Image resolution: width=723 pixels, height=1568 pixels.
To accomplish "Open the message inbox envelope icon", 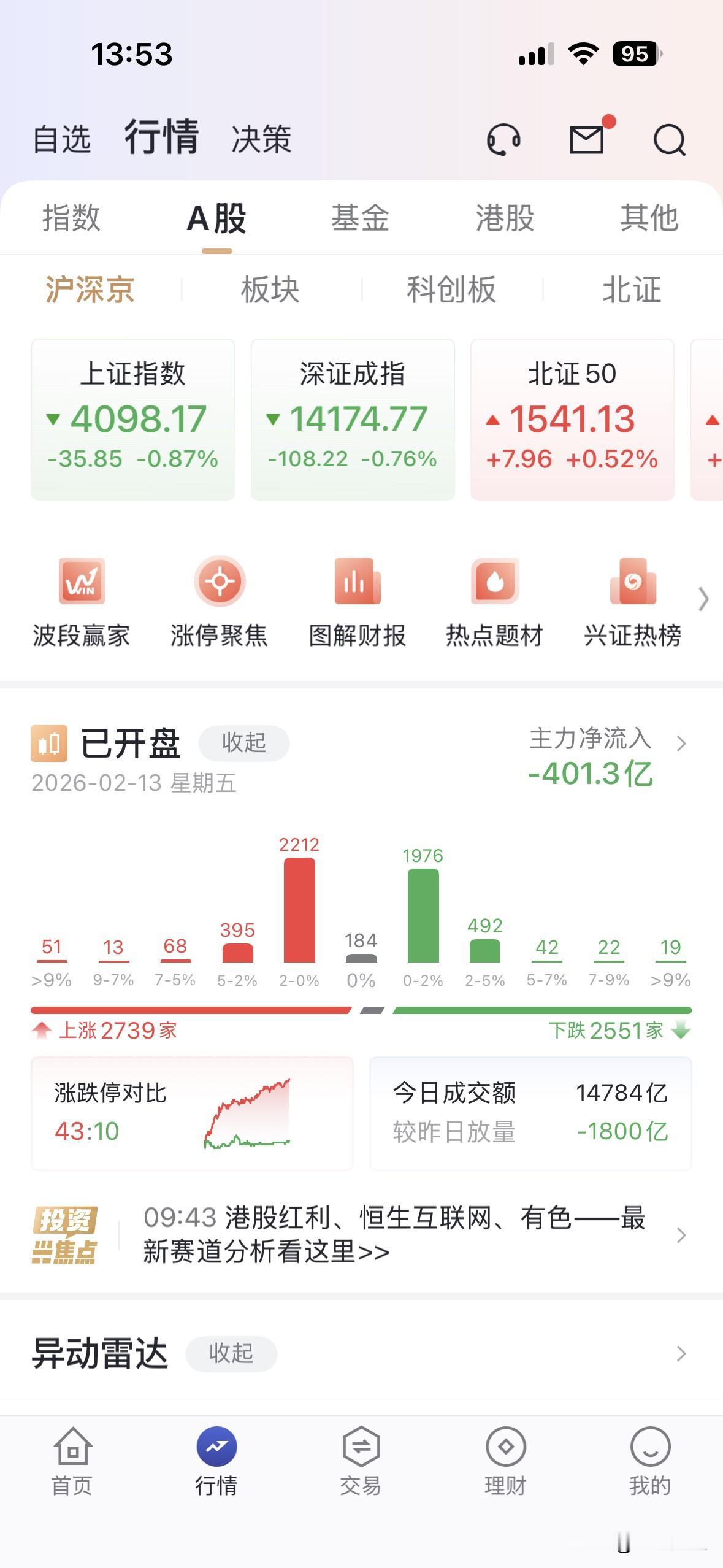I will point(586,140).
